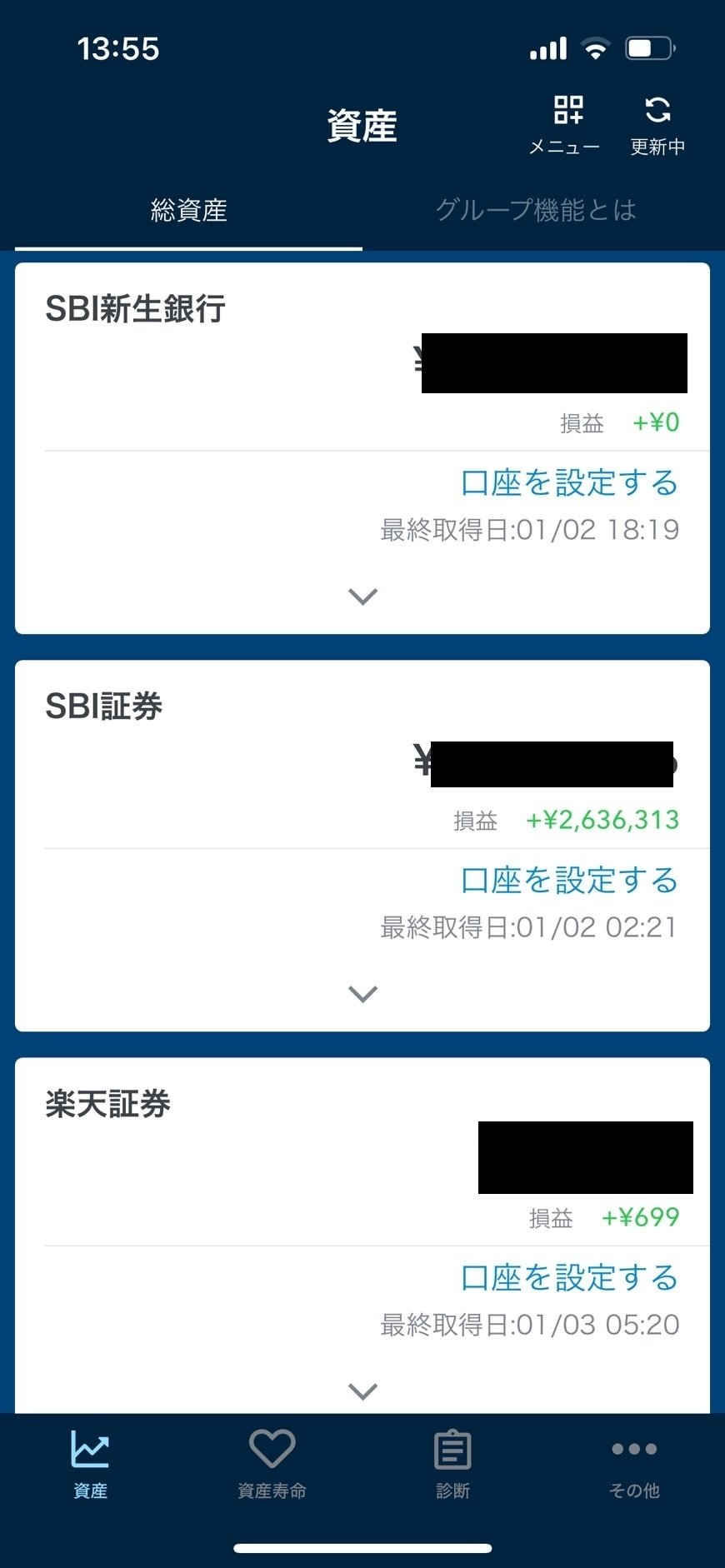
Task: Tap the 楽天証券 card heading
Action: pos(107,1102)
